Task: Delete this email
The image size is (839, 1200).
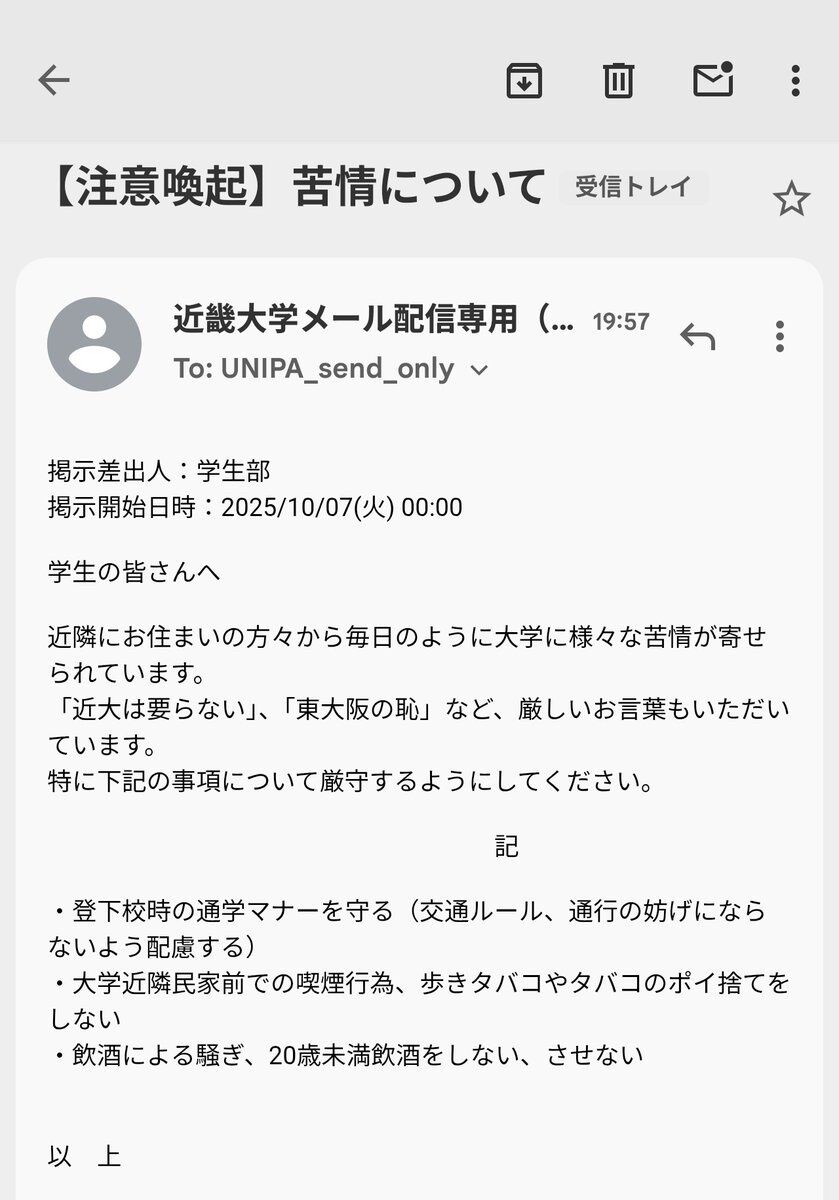Action: coord(618,80)
